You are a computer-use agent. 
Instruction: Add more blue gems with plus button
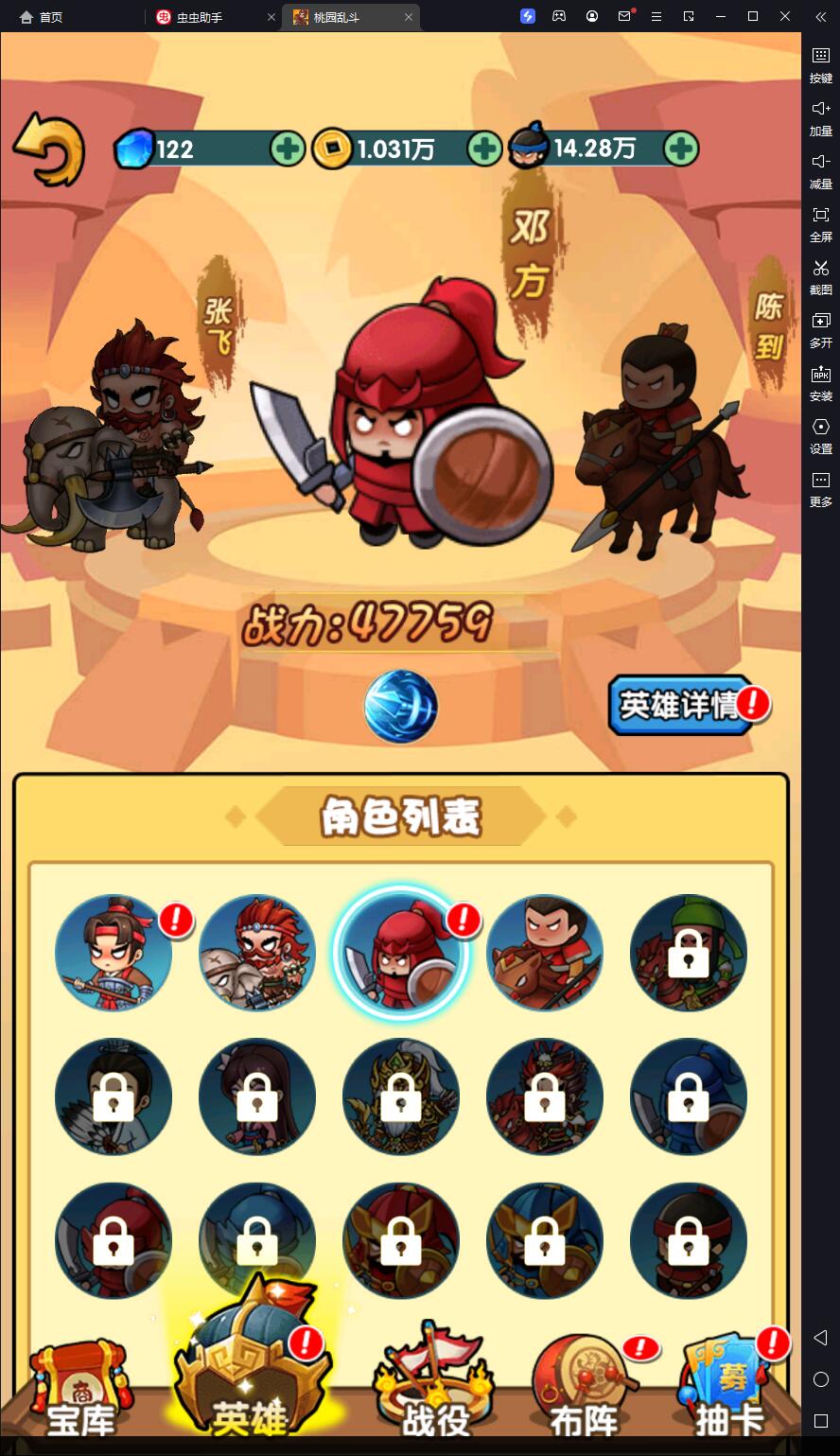point(288,149)
